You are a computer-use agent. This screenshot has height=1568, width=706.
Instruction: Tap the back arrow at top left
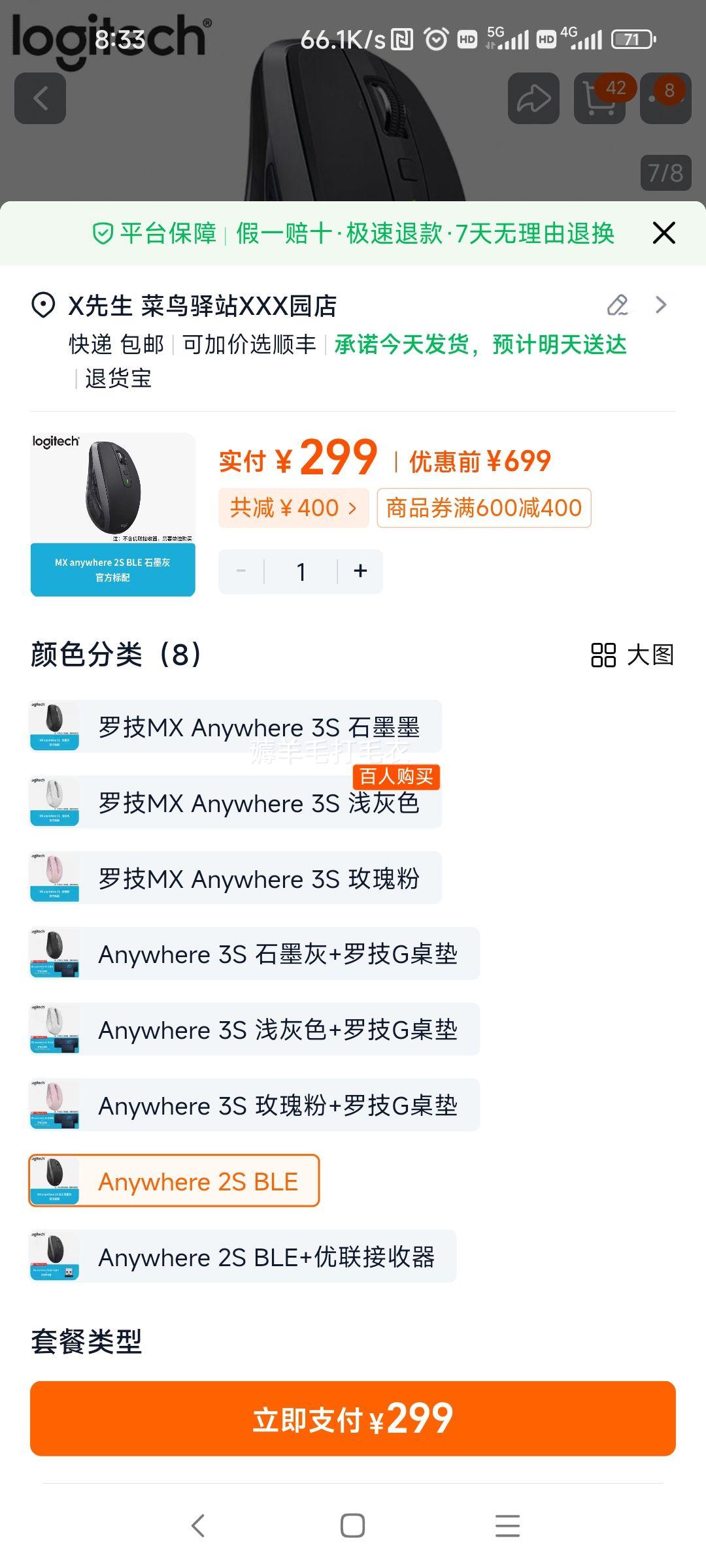[40, 98]
